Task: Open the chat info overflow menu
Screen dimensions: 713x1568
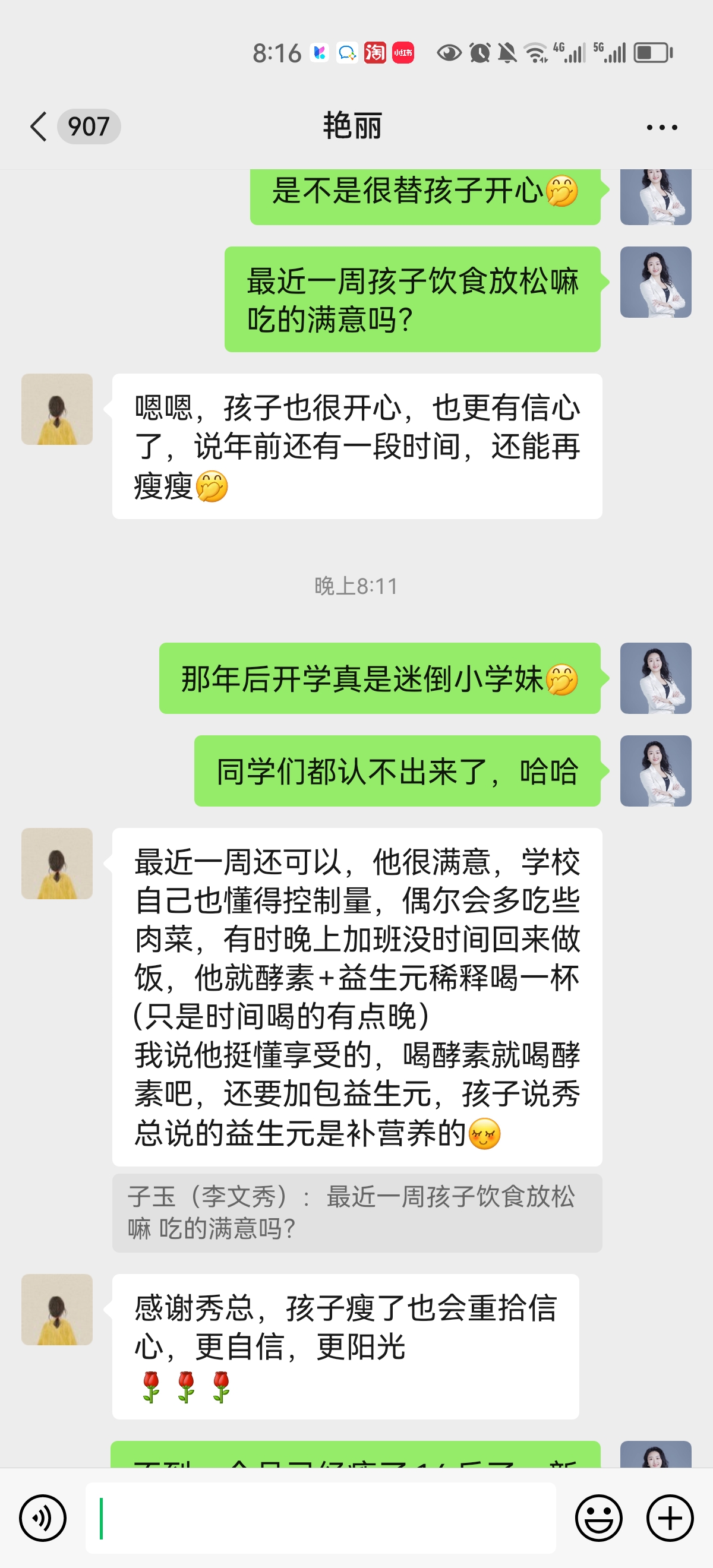Action: (661, 127)
